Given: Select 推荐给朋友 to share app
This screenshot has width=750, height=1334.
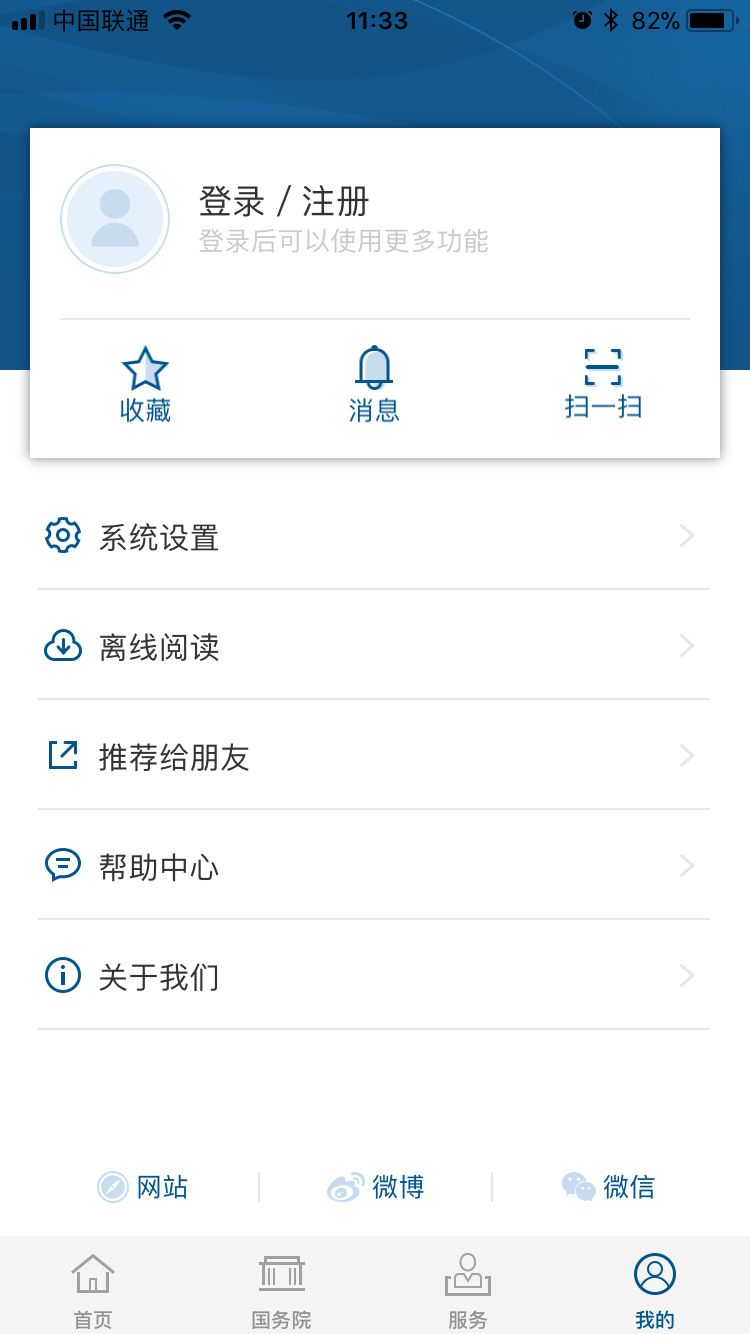Looking at the screenshot, I should click(x=374, y=757).
